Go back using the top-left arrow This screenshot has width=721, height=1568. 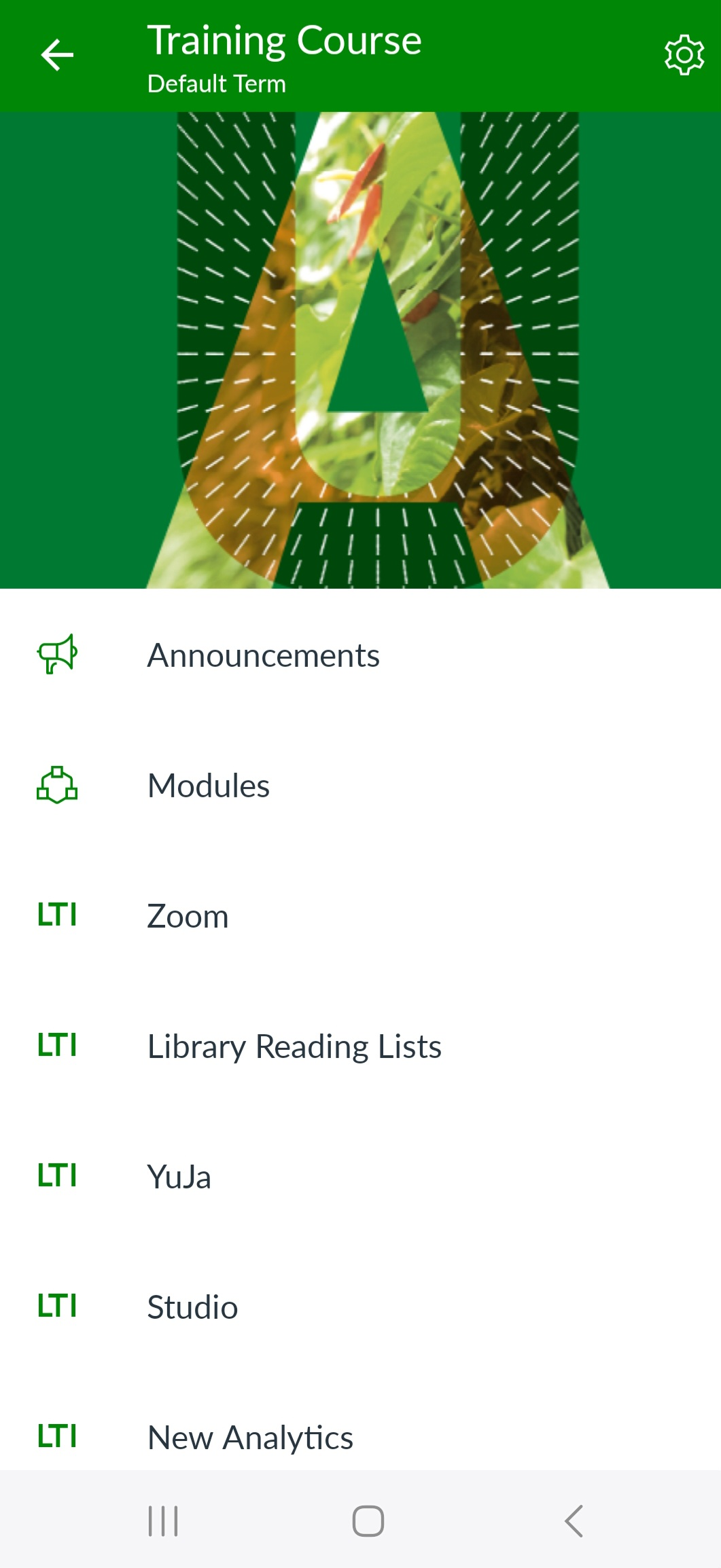point(57,55)
